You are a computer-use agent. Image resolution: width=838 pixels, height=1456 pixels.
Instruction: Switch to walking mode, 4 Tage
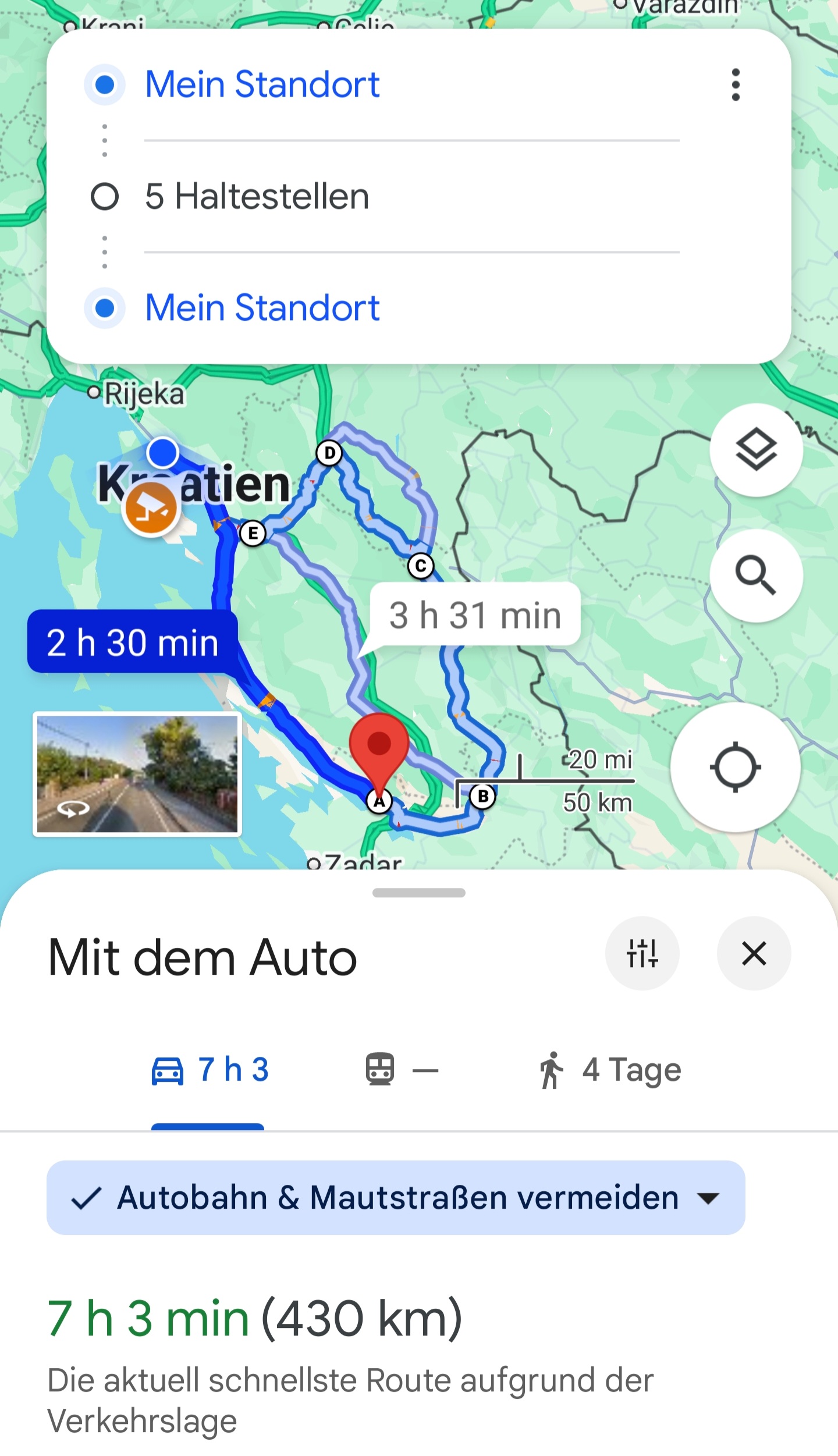click(x=609, y=1070)
